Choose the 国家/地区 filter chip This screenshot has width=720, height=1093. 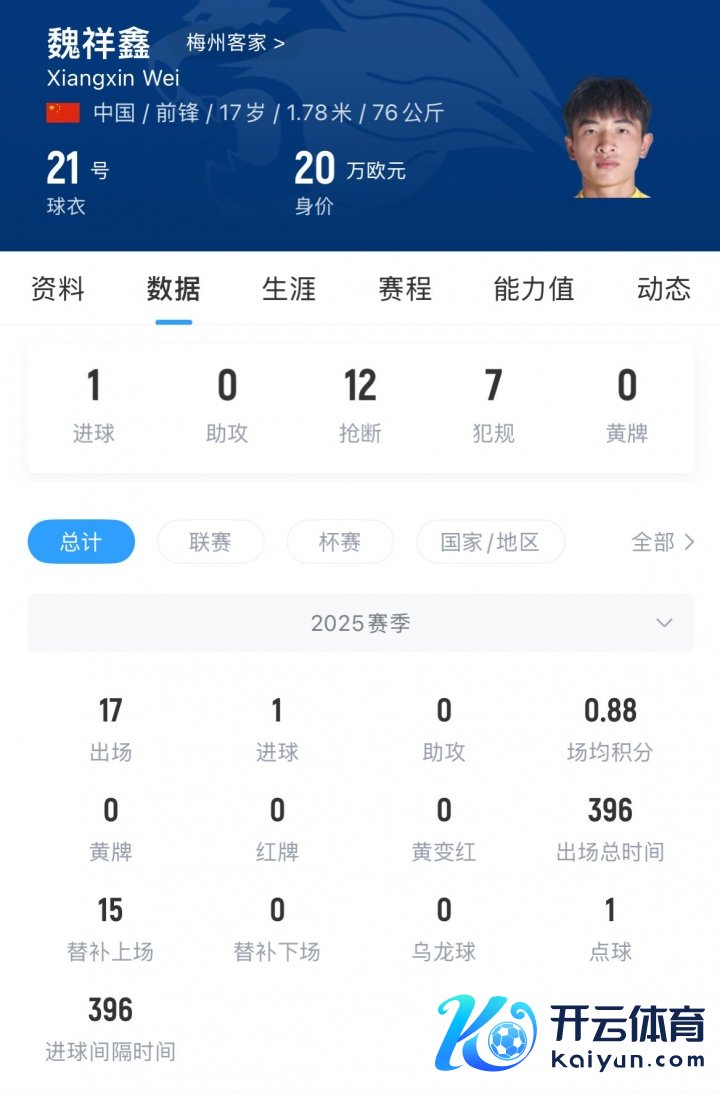point(490,542)
